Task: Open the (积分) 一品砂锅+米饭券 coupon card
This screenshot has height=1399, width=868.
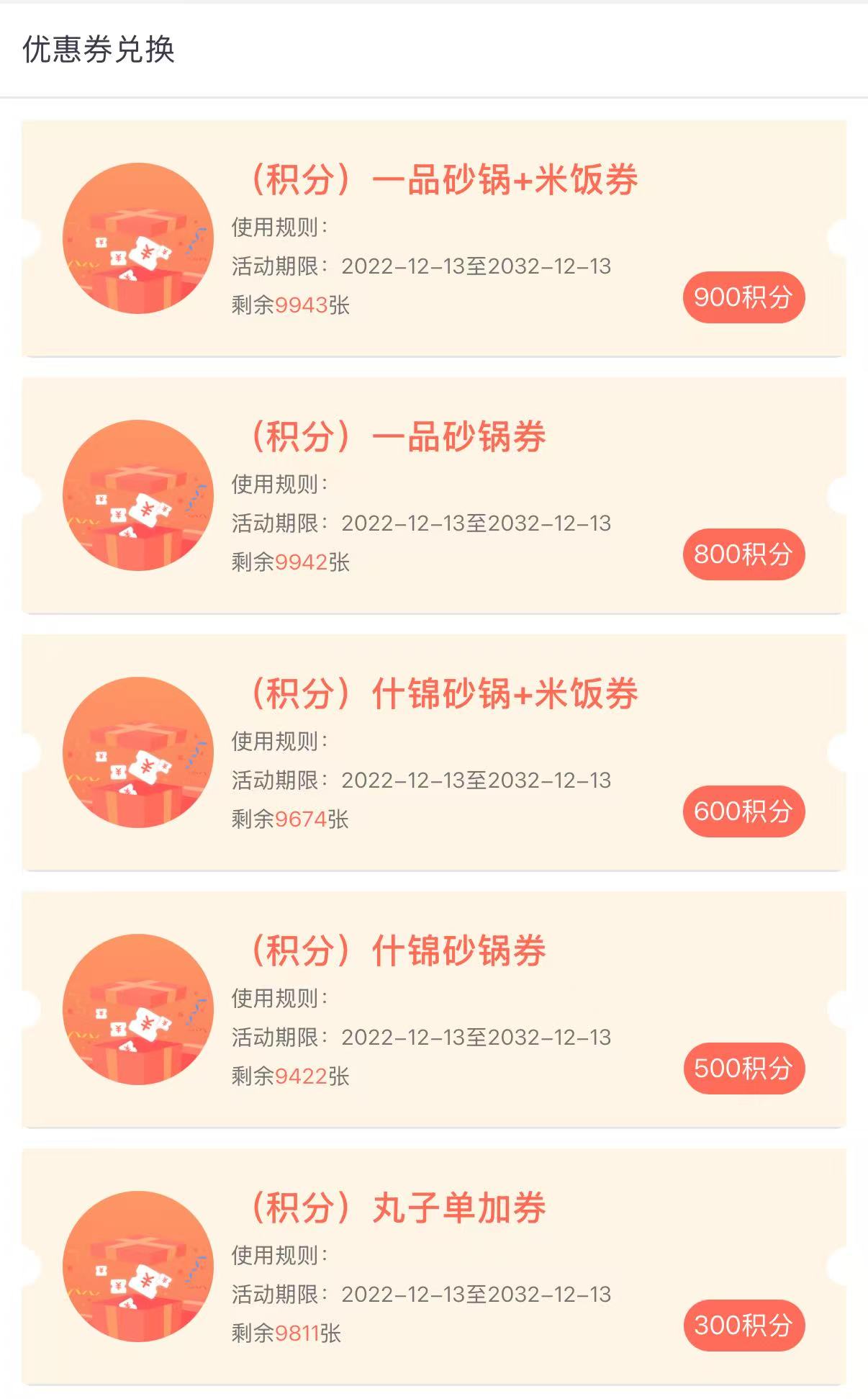Action: point(443,180)
